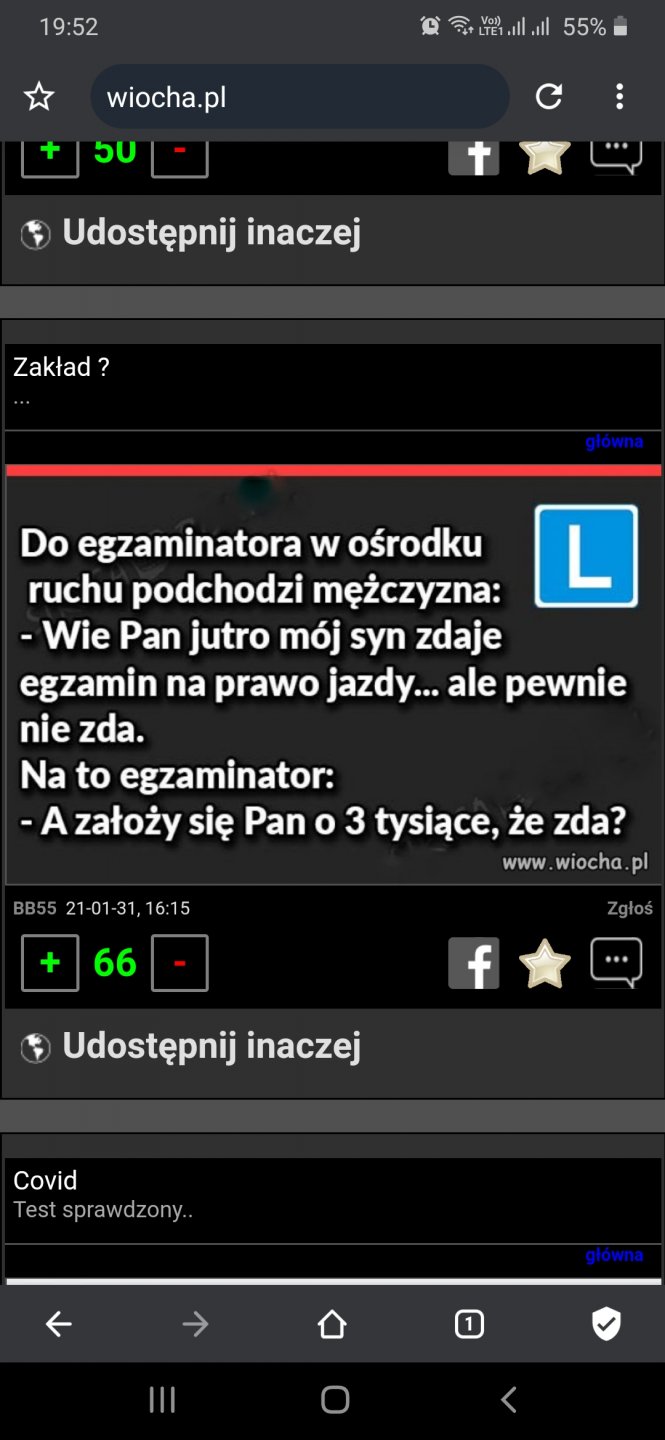This screenshot has width=665, height=1440.
Task: Open BB55 author profile
Action: (x=35, y=908)
